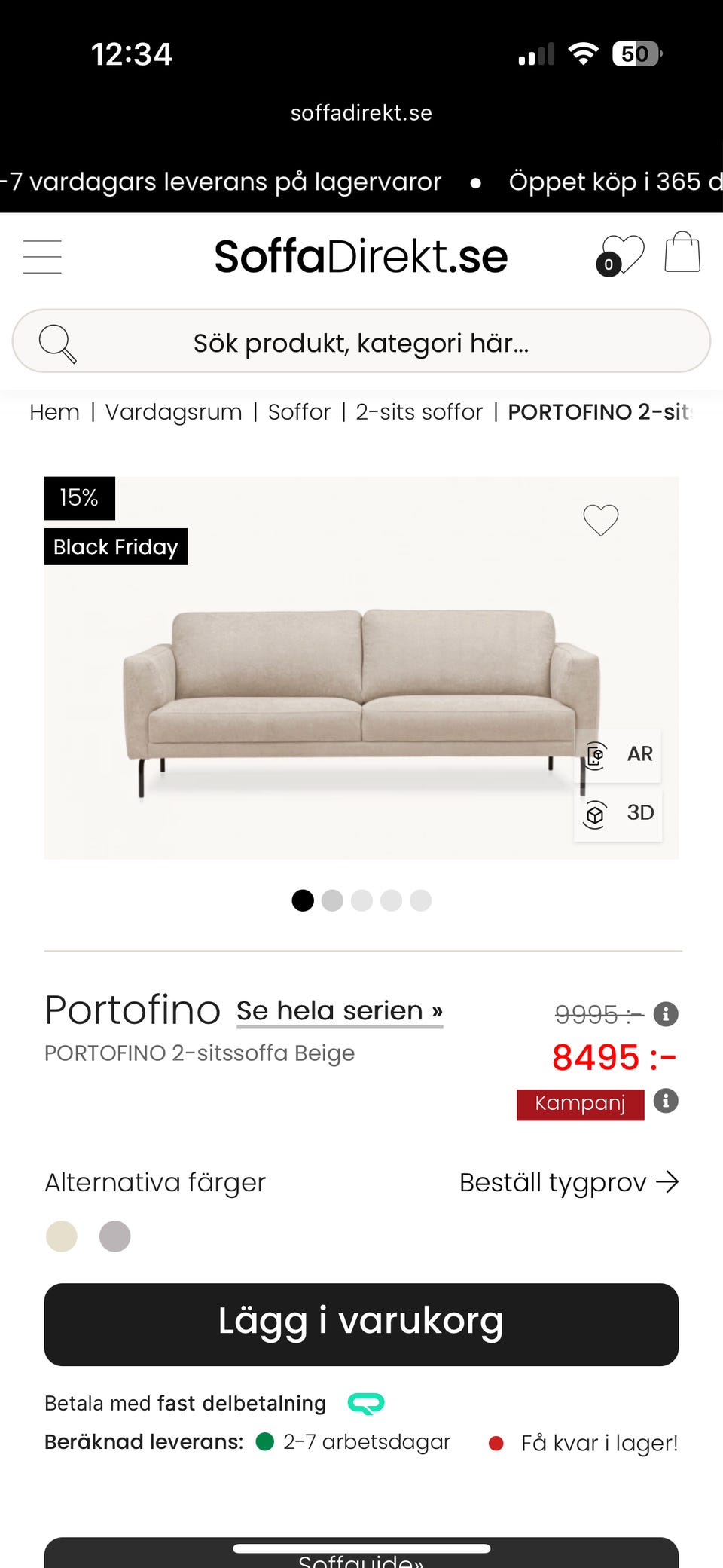Open the Vardagsrum breadcrumb

[173, 412]
